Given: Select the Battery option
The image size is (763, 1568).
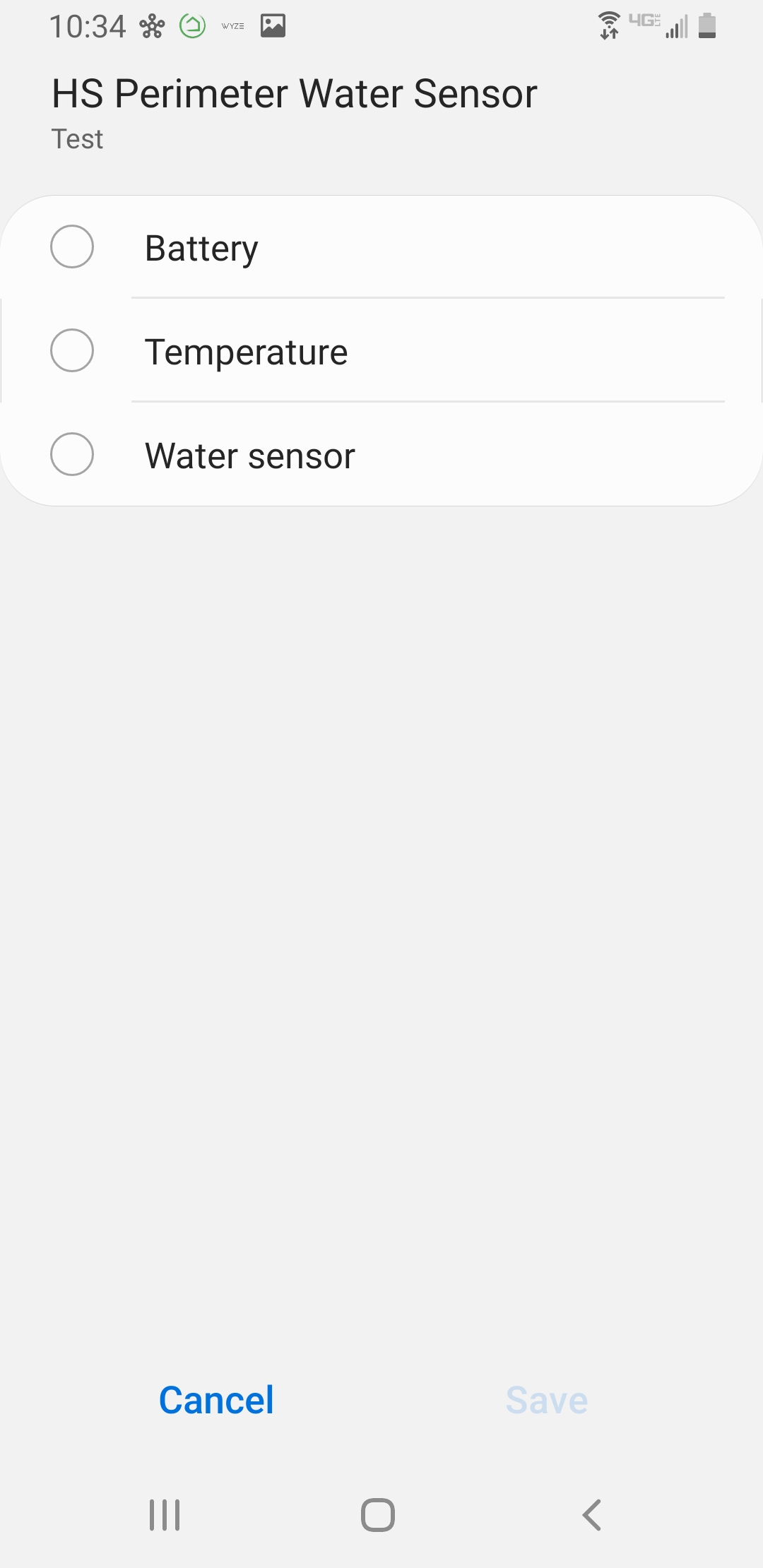Looking at the screenshot, I should coord(72,247).
